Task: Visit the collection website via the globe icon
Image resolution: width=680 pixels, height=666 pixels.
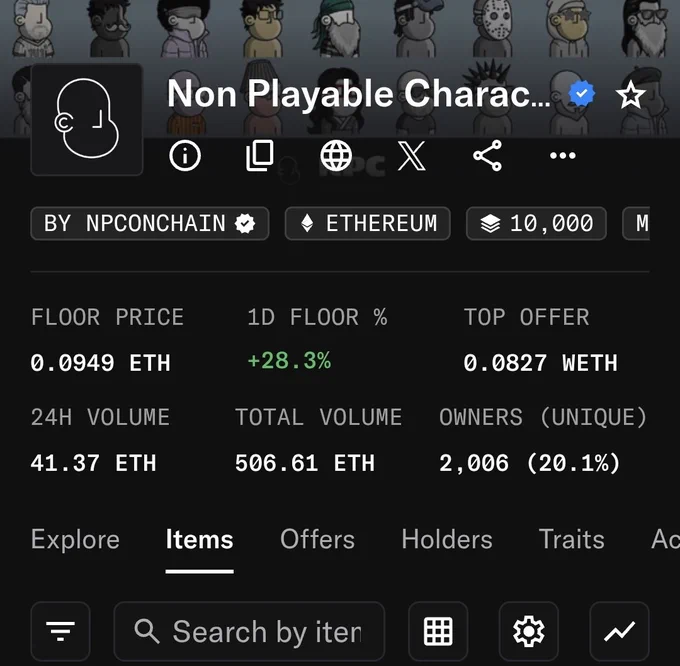Action: [x=336, y=155]
